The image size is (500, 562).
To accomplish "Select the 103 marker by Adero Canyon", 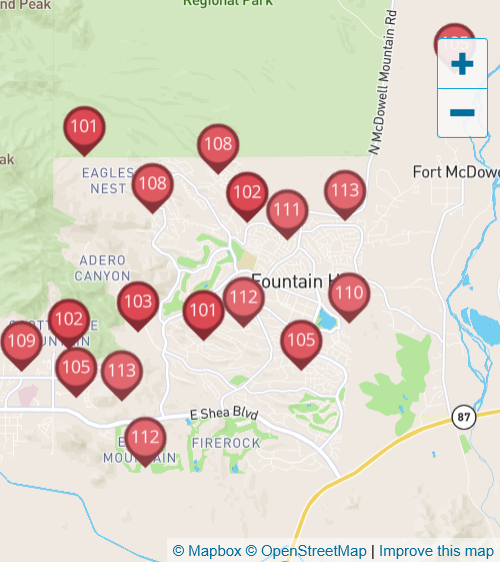I will click(138, 303).
